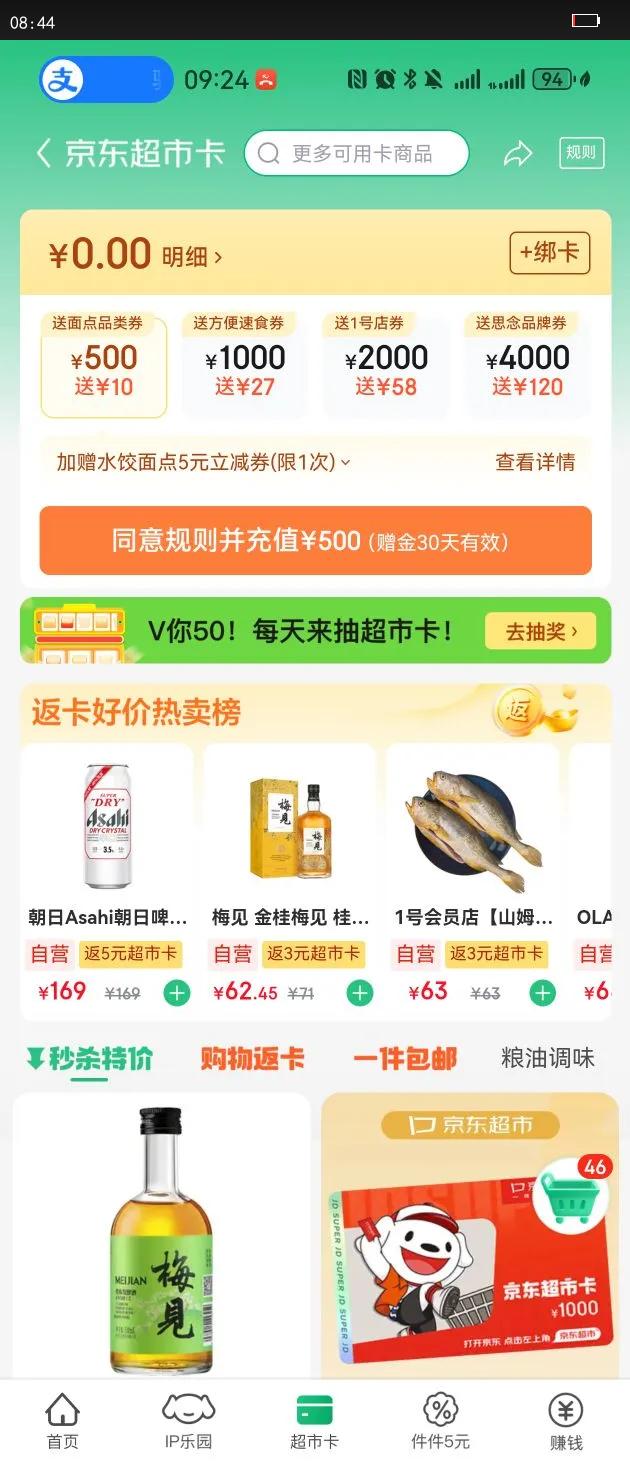Open the 规则 rules button
Image resolution: width=630 pixels, height=1462 pixels.
[581, 153]
